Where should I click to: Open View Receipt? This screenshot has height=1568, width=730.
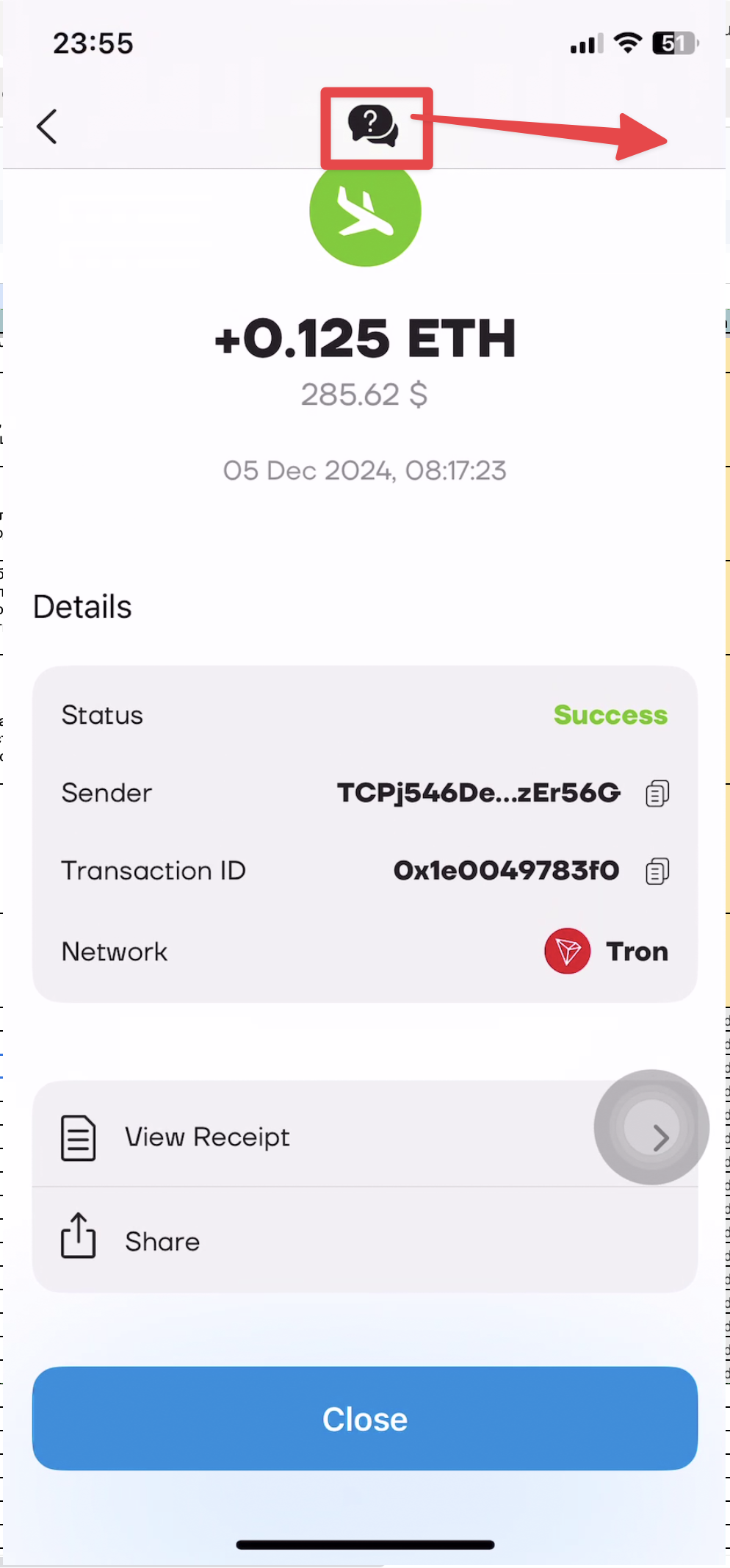[x=364, y=1137]
